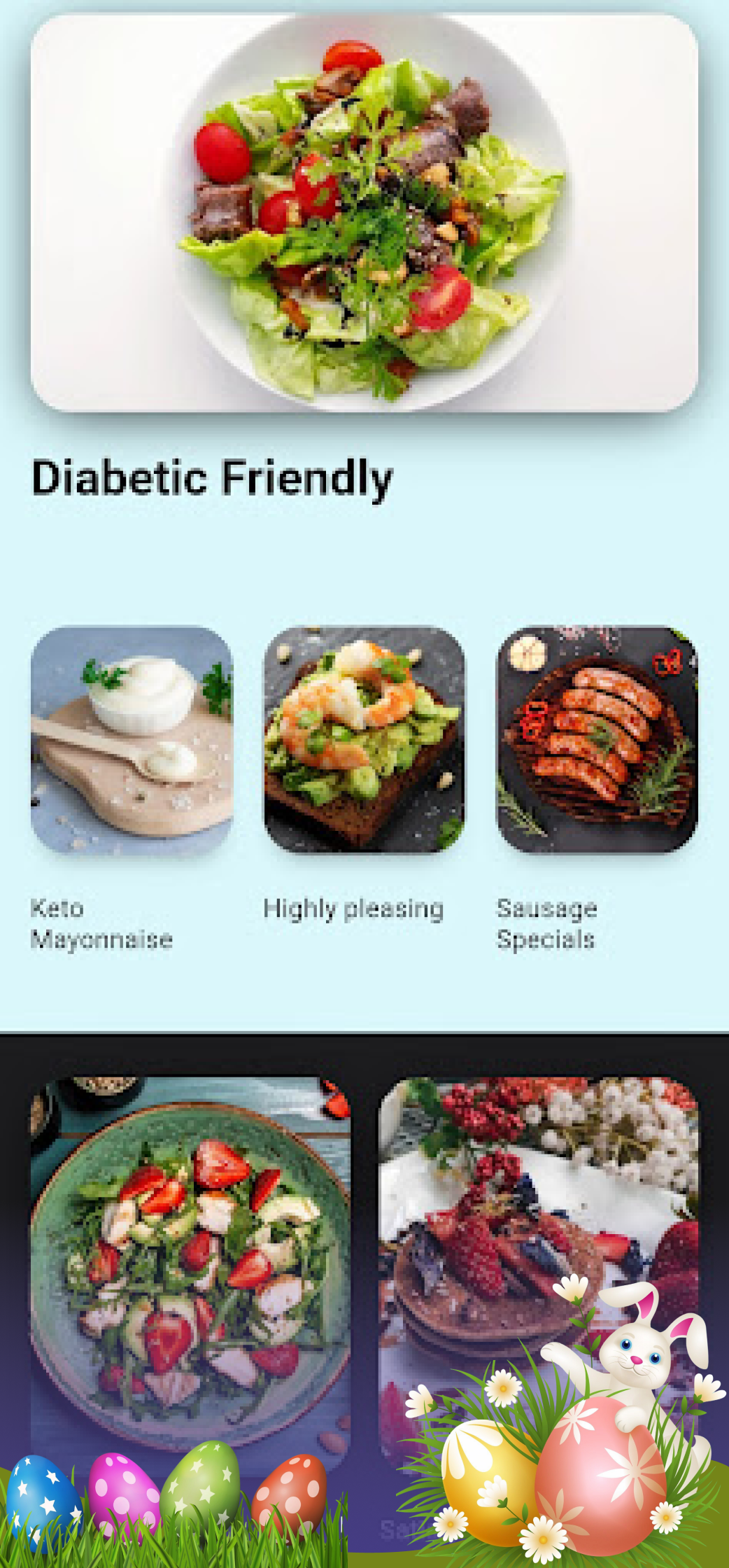729x1568 pixels.
Task: Select the Highly pleasing shrimp toast tile
Action: coord(364,740)
